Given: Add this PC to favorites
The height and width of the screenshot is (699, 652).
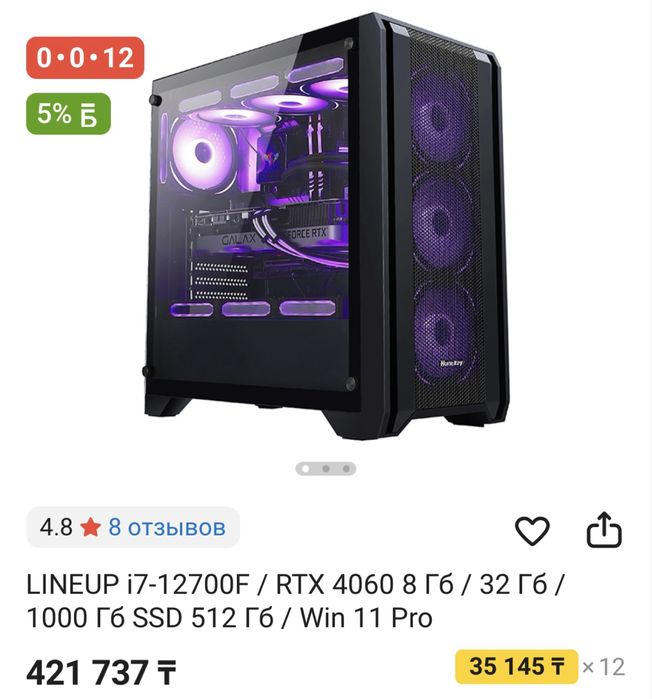Looking at the screenshot, I should click(532, 530).
